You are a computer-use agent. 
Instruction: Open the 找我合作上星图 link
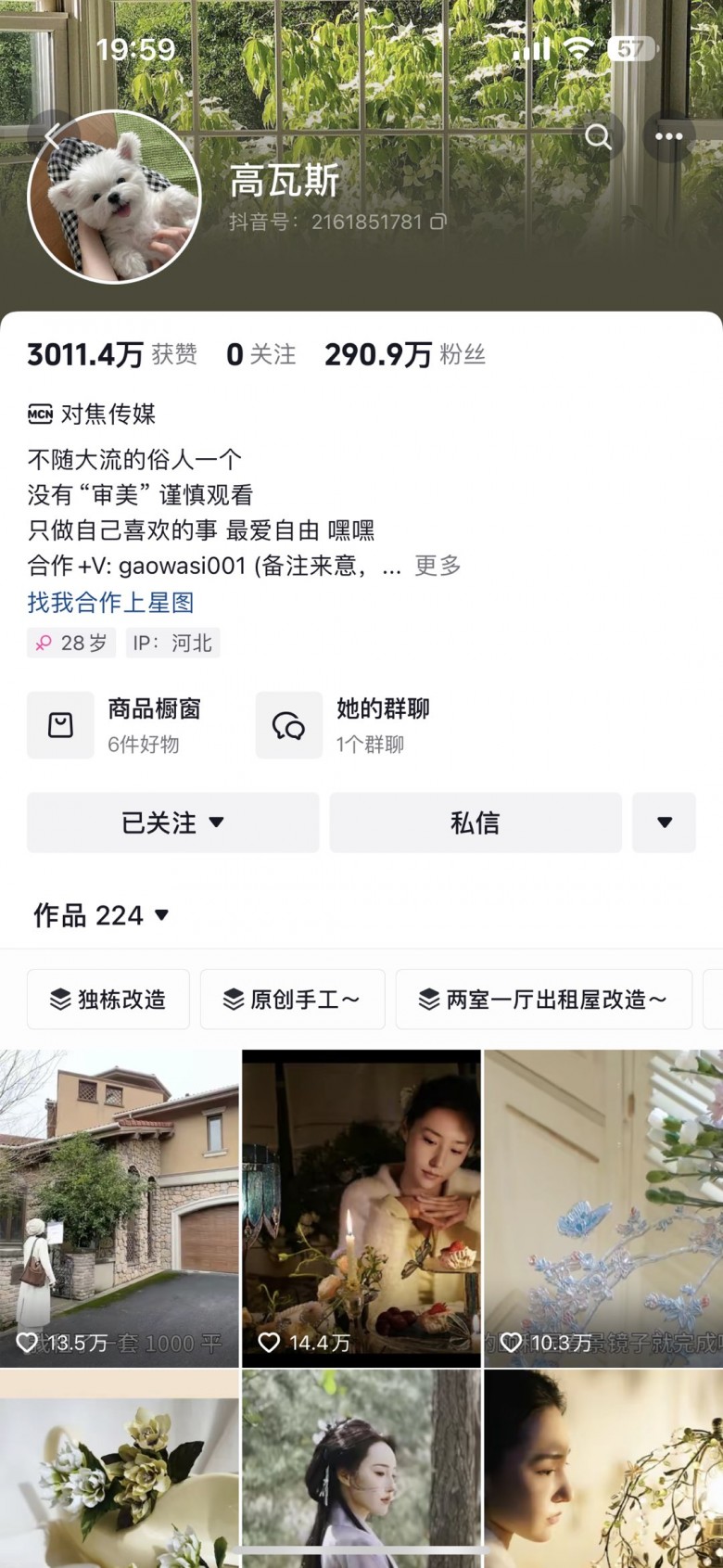click(x=110, y=603)
